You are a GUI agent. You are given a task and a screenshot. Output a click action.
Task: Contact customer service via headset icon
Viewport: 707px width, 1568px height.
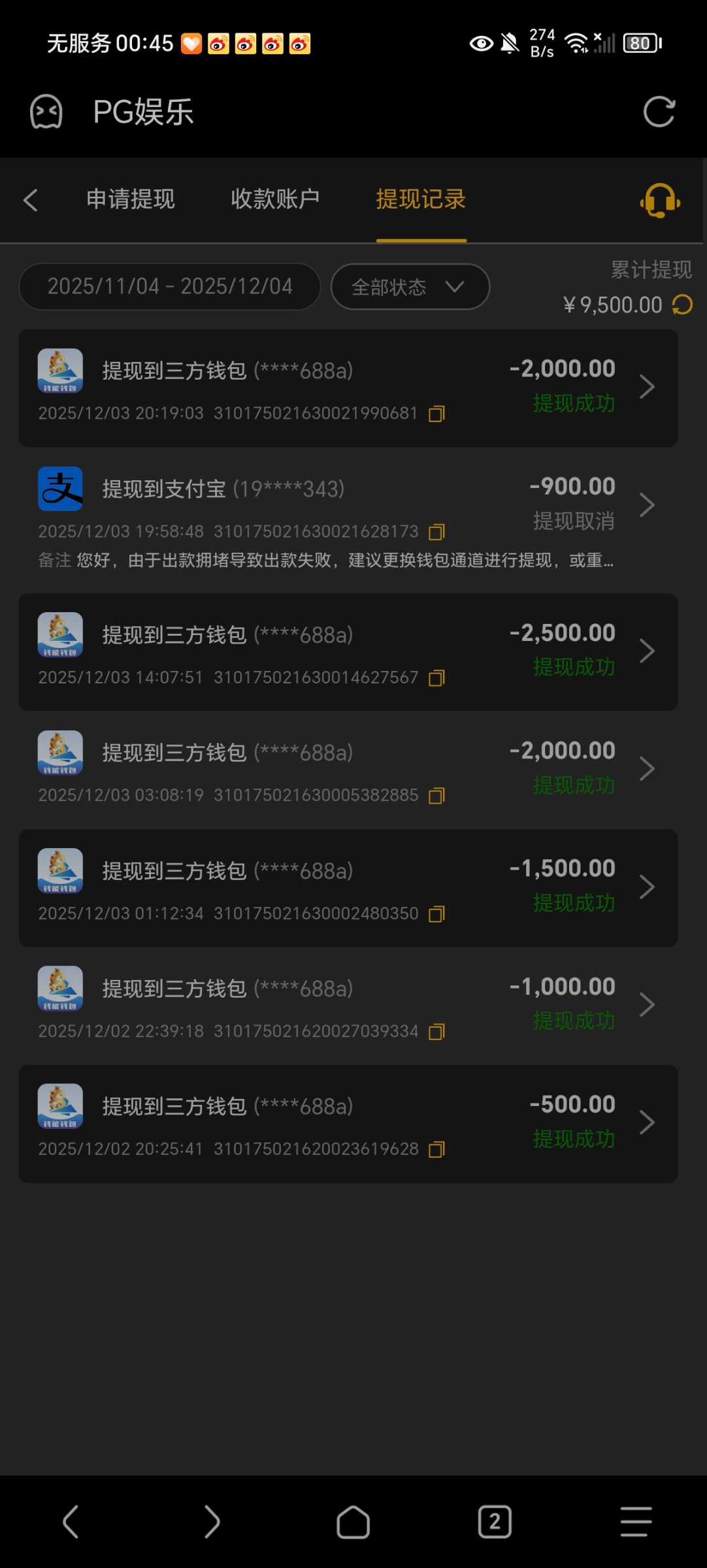[x=660, y=201]
